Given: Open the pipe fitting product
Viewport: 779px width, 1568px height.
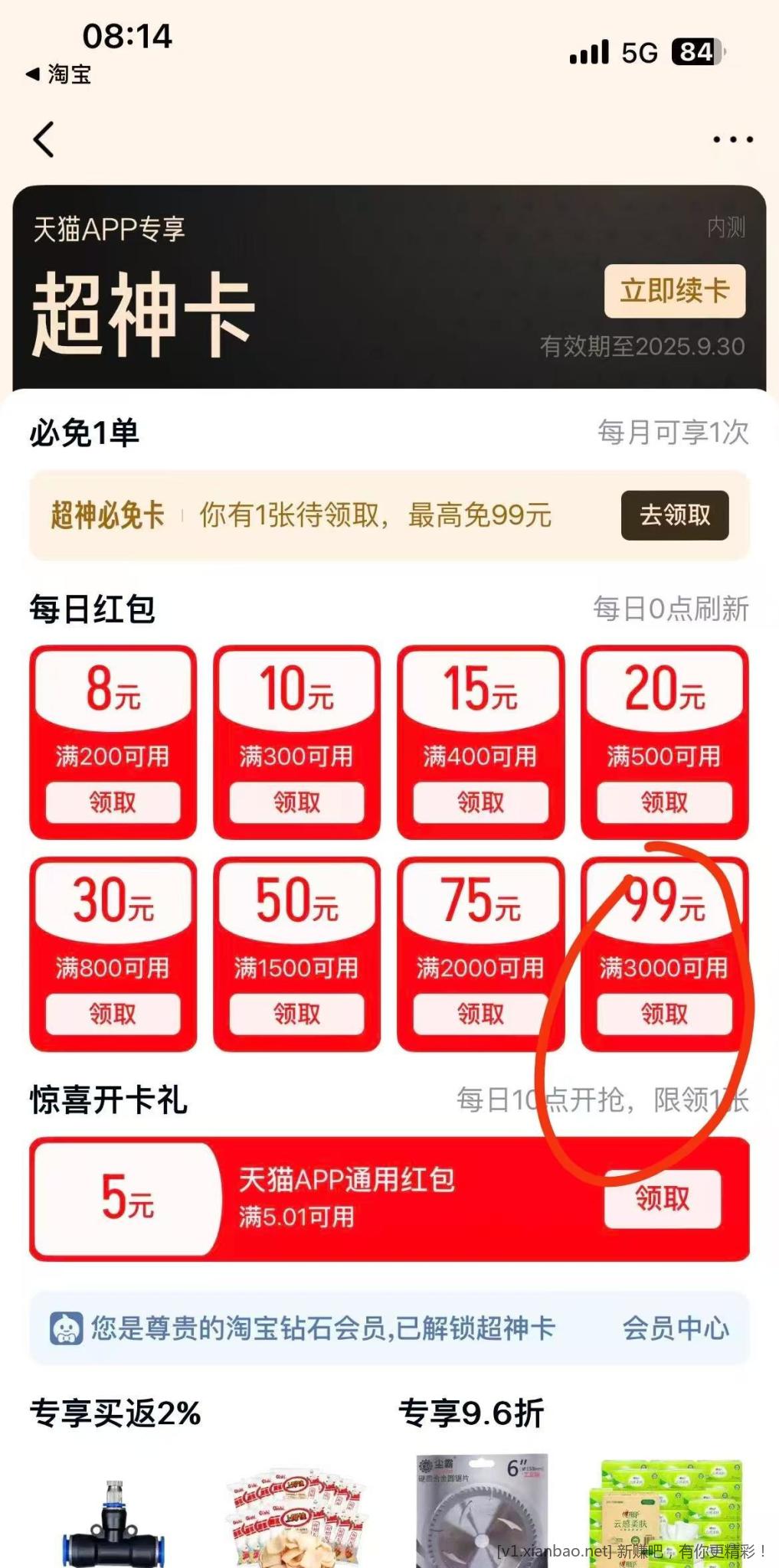Looking at the screenshot, I should pyautogui.click(x=113, y=1524).
